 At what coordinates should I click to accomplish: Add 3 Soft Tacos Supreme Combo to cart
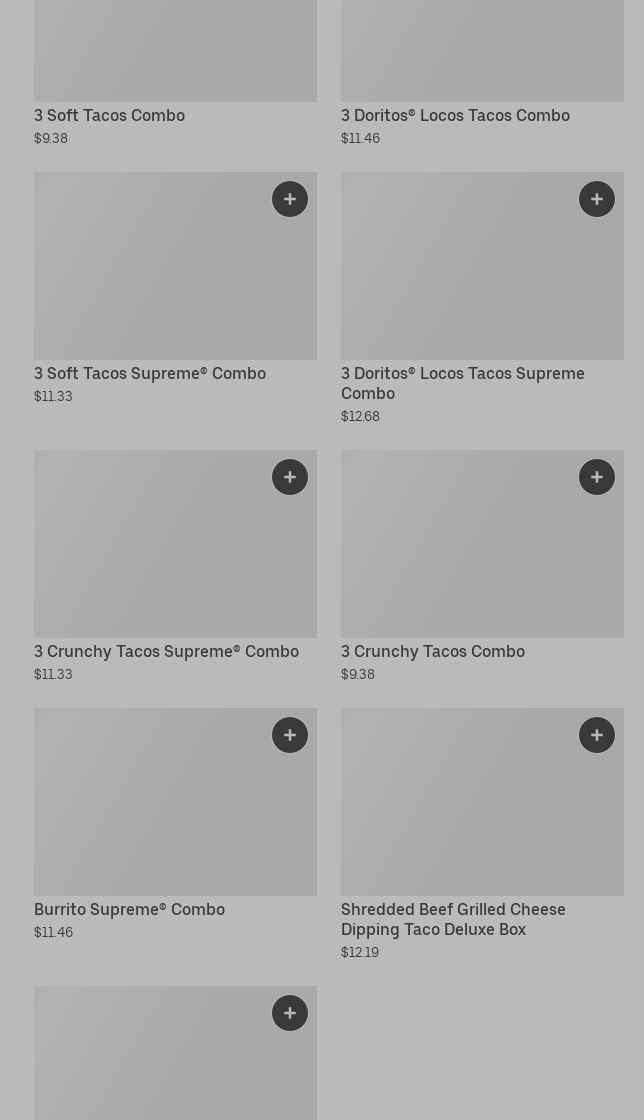point(290,199)
